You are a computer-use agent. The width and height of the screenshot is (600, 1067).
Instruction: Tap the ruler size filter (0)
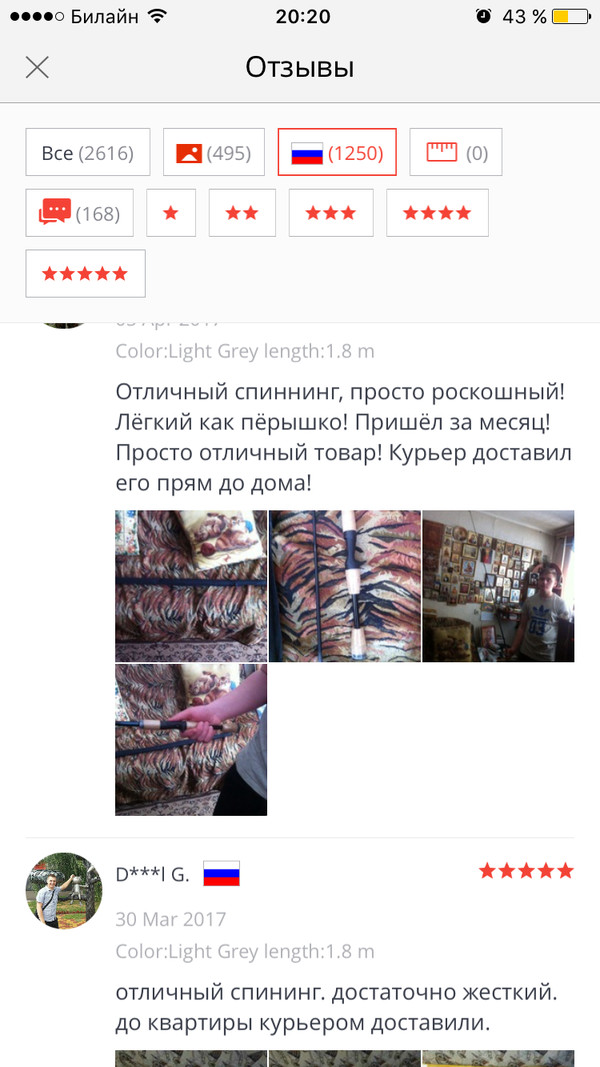456,153
